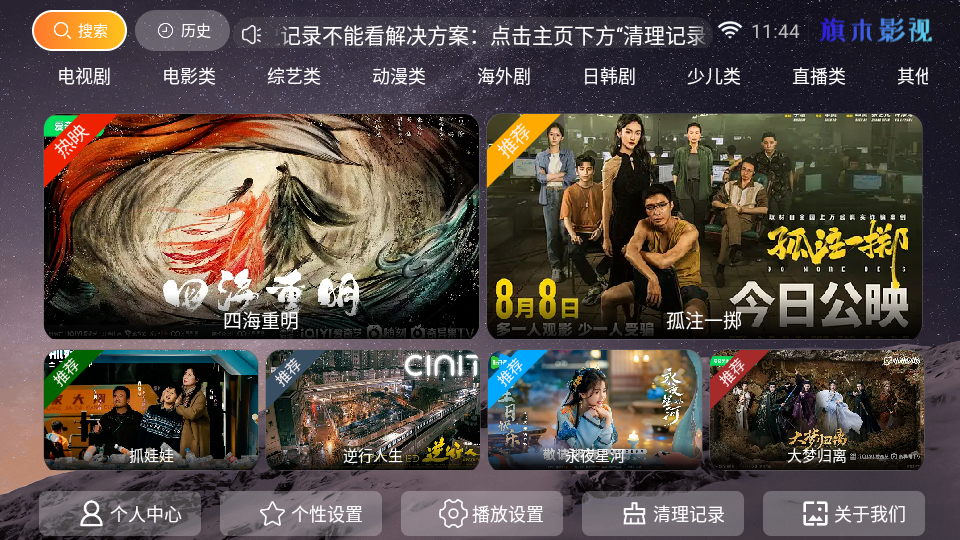Show the 少儿类 category
This screenshot has width=960, height=540.
tap(714, 76)
